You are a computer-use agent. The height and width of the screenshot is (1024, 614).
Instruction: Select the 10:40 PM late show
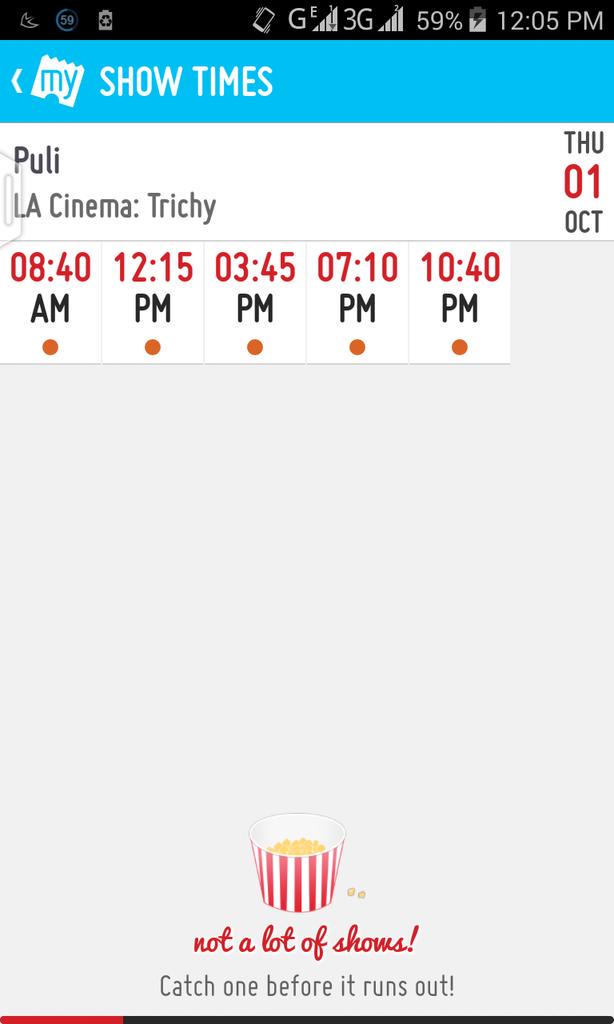point(460,302)
